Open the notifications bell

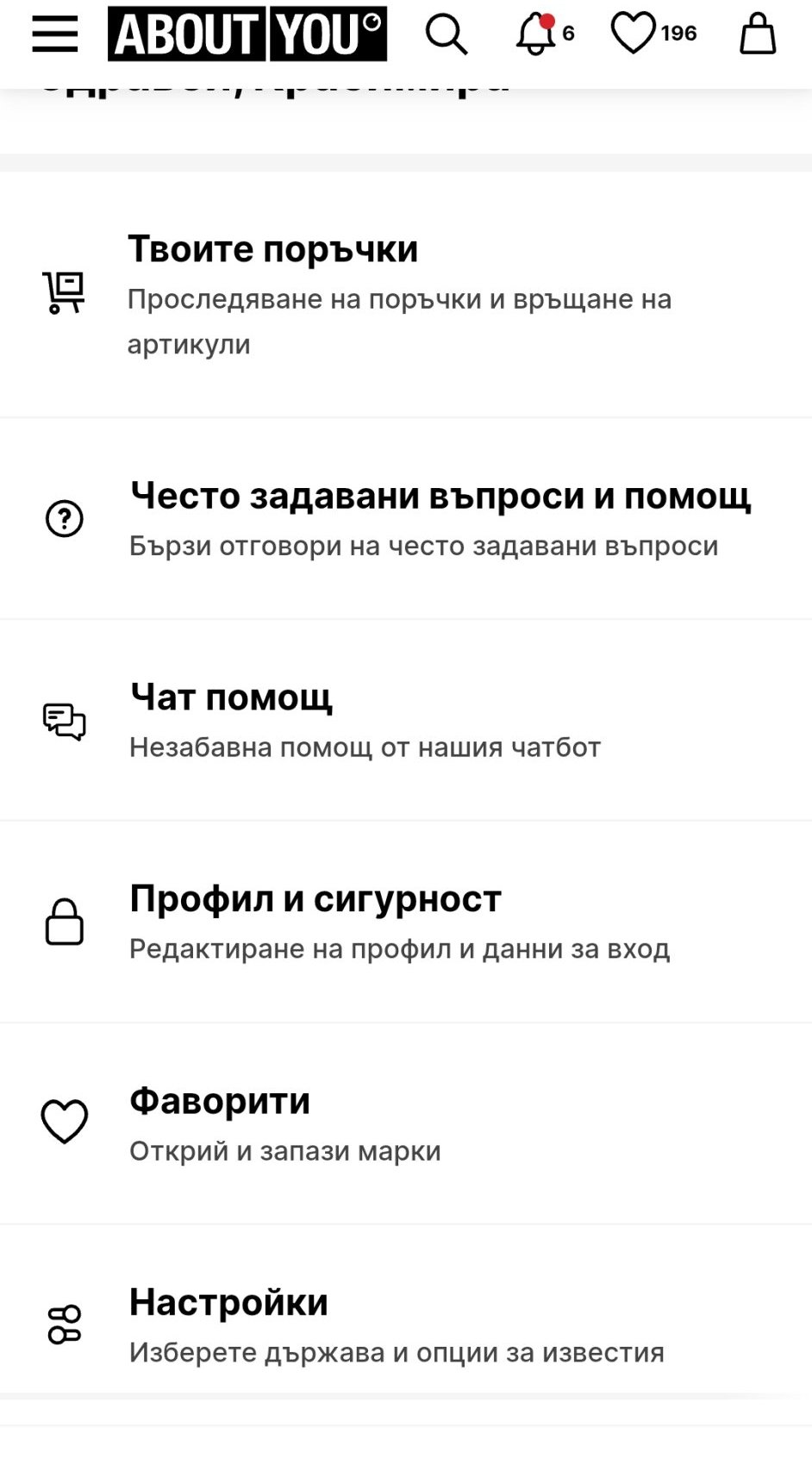[x=544, y=34]
